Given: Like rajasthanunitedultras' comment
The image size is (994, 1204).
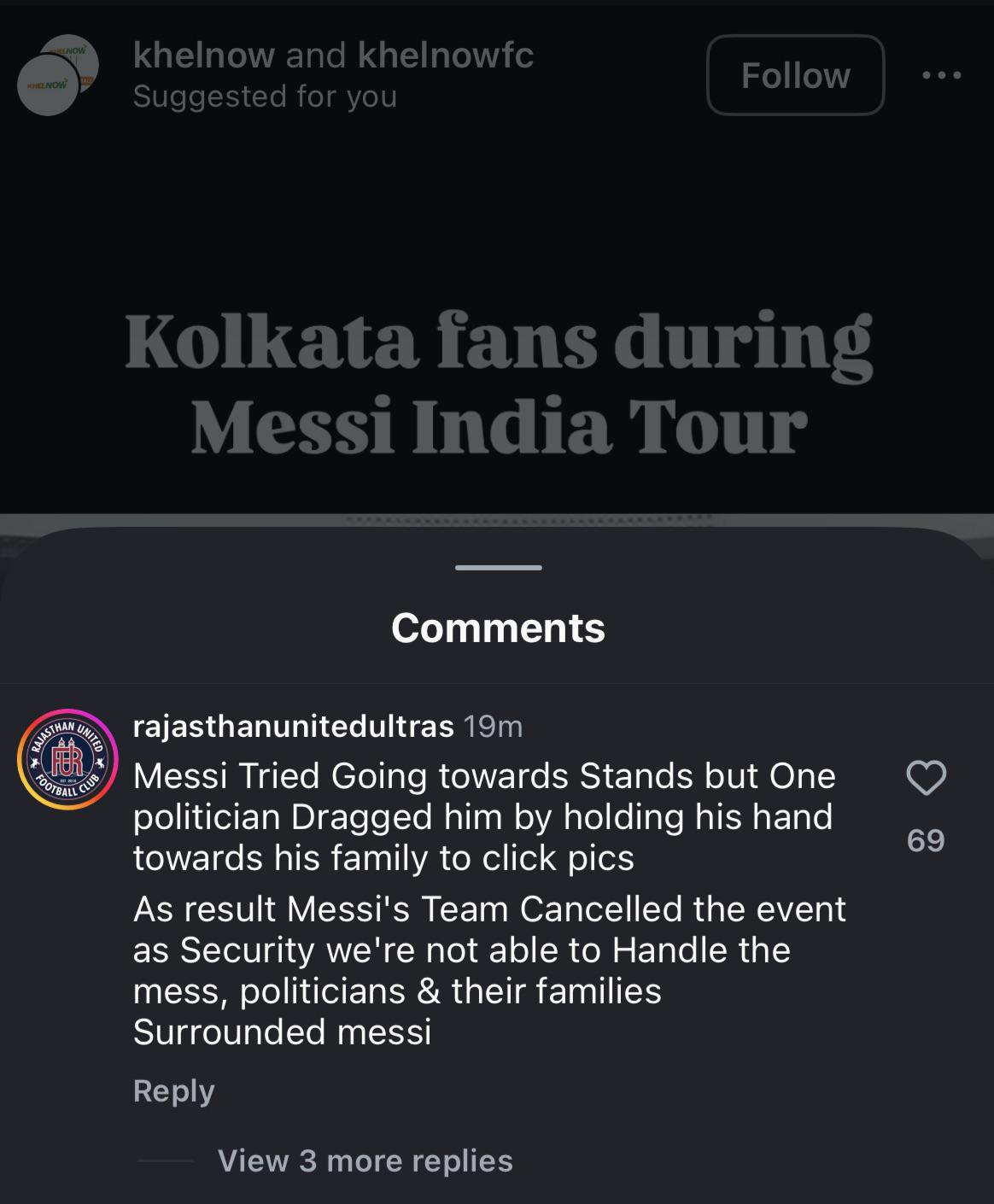Looking at the screenshot, I should pos(926,778).
